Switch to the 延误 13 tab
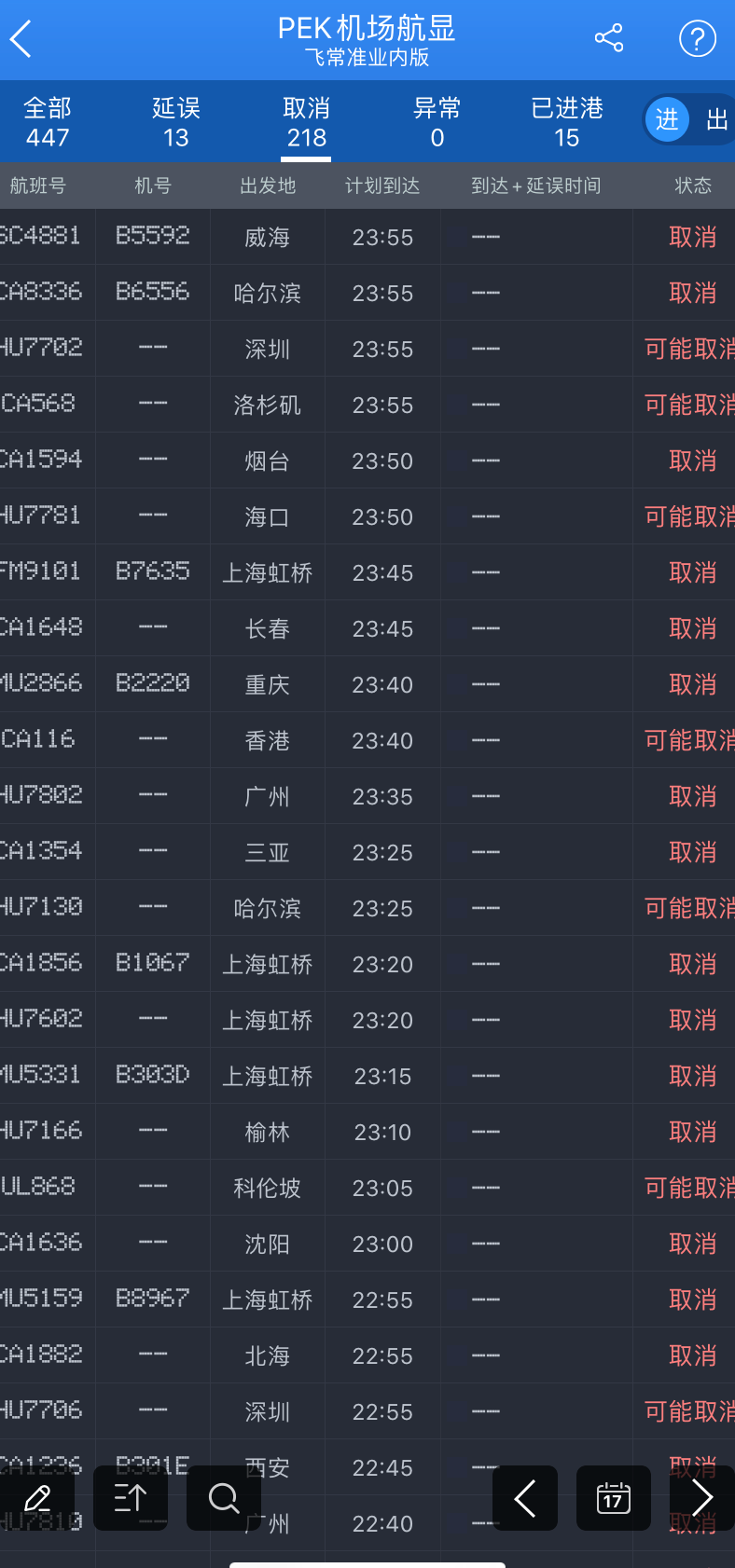735x1568 pixels. 176,122
